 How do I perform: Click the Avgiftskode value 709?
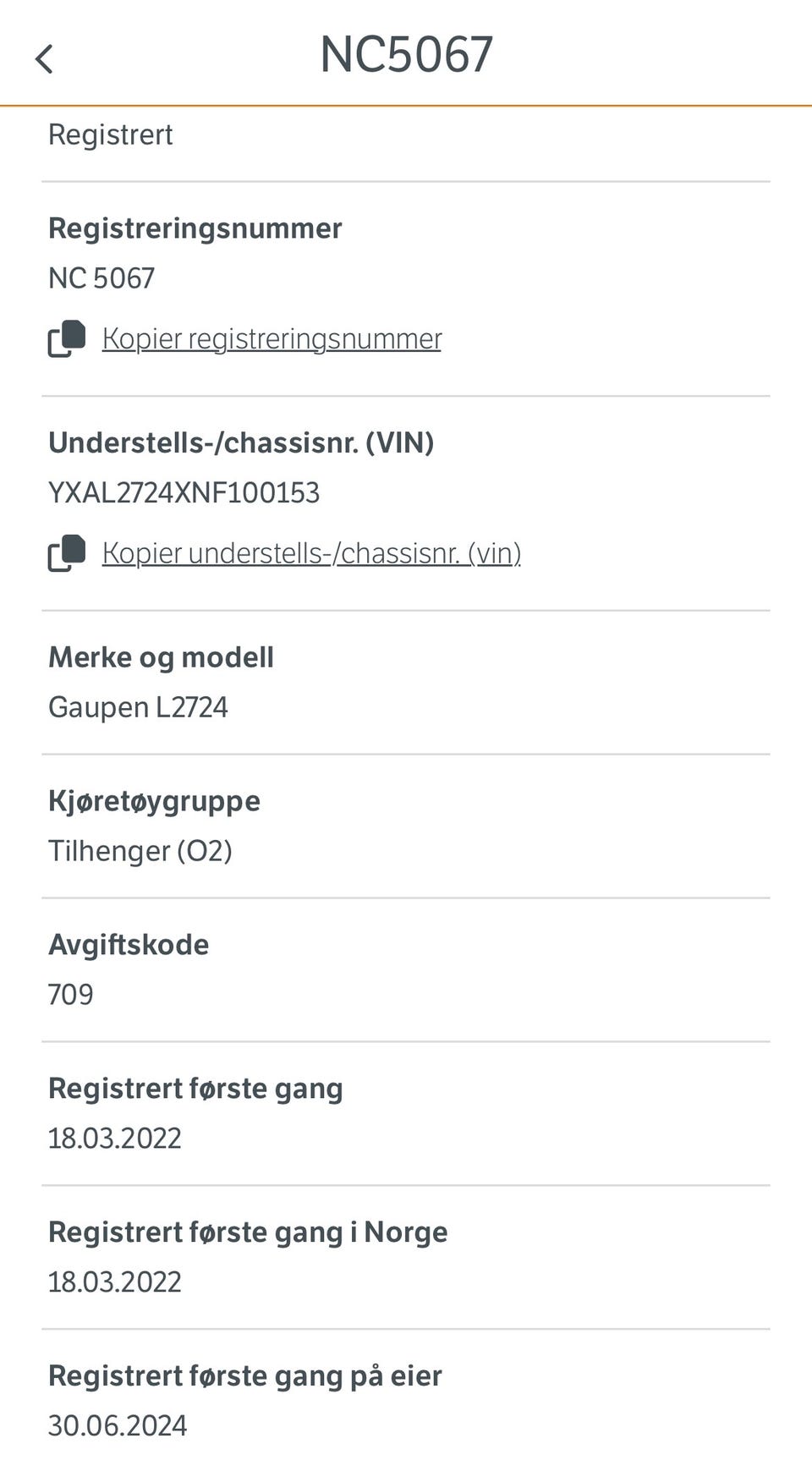pyautogui.click(x=71, y=994)
